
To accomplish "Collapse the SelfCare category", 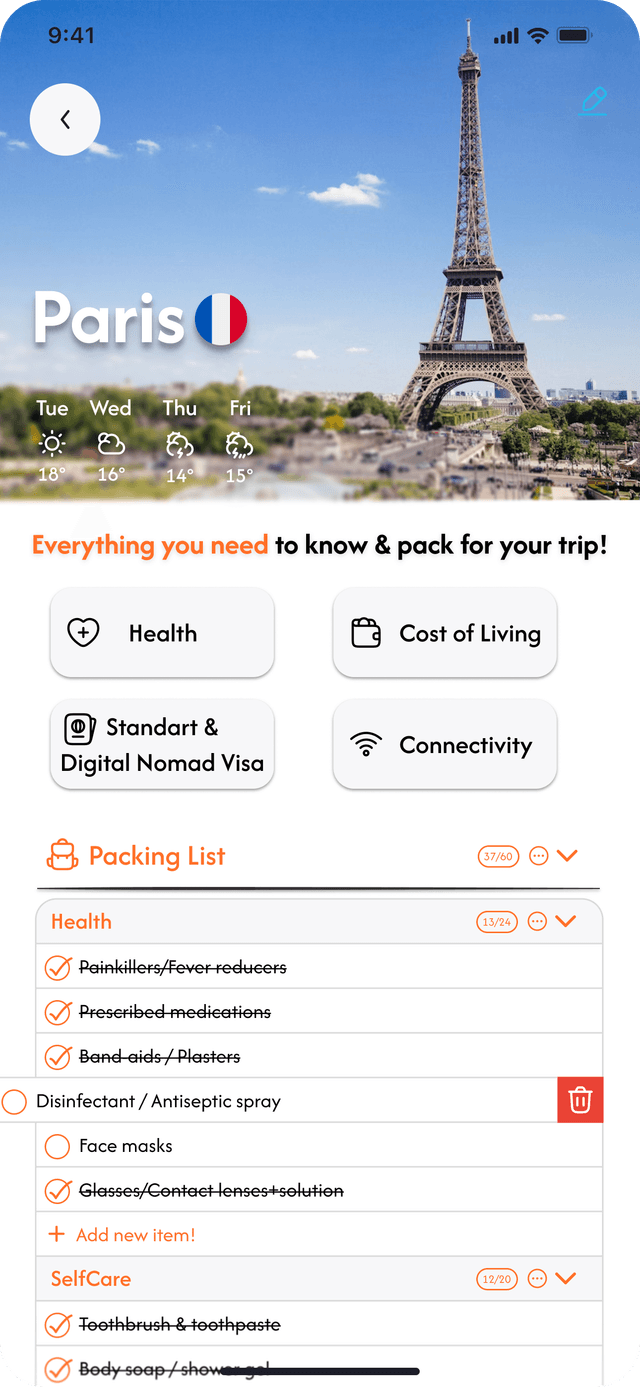I will 566,1279.
